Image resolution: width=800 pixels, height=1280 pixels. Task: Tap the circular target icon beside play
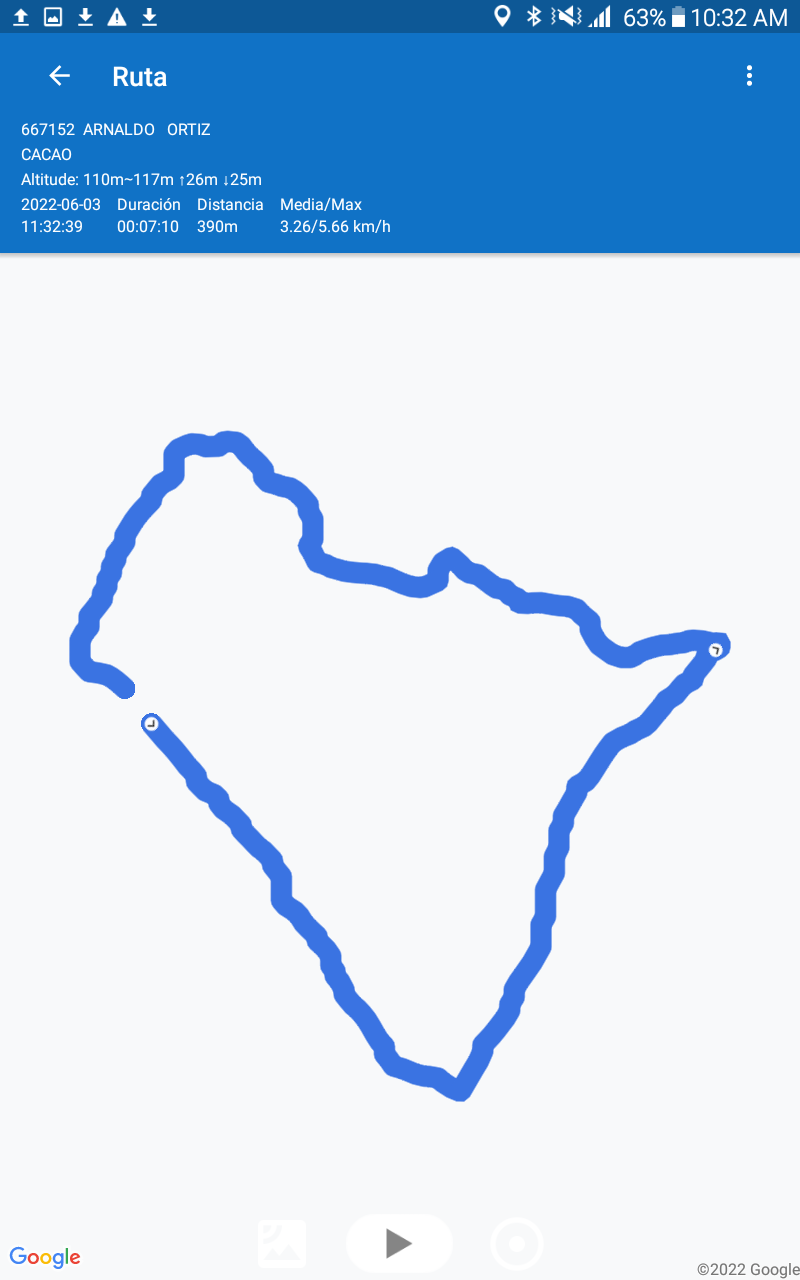click(x=517, y=1244)
